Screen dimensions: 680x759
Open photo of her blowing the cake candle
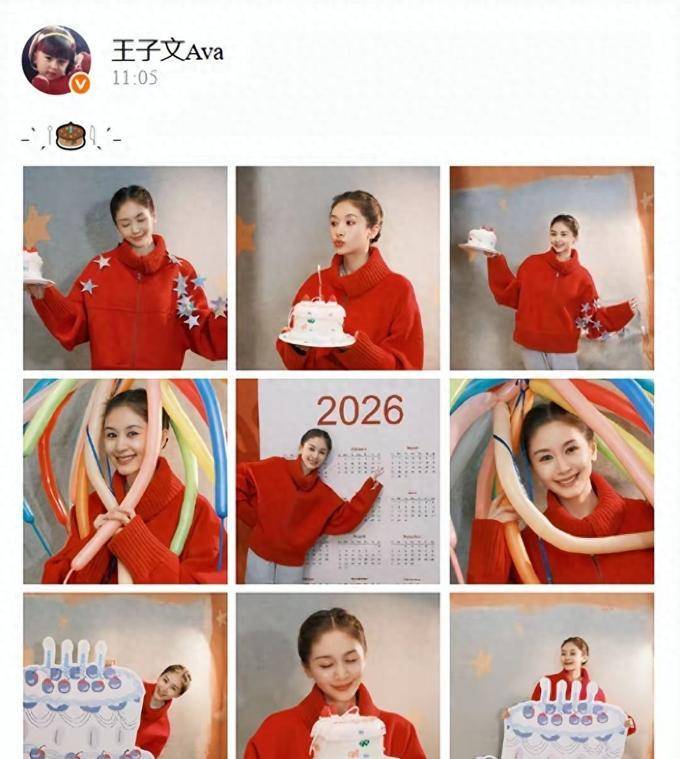(337, 268)
